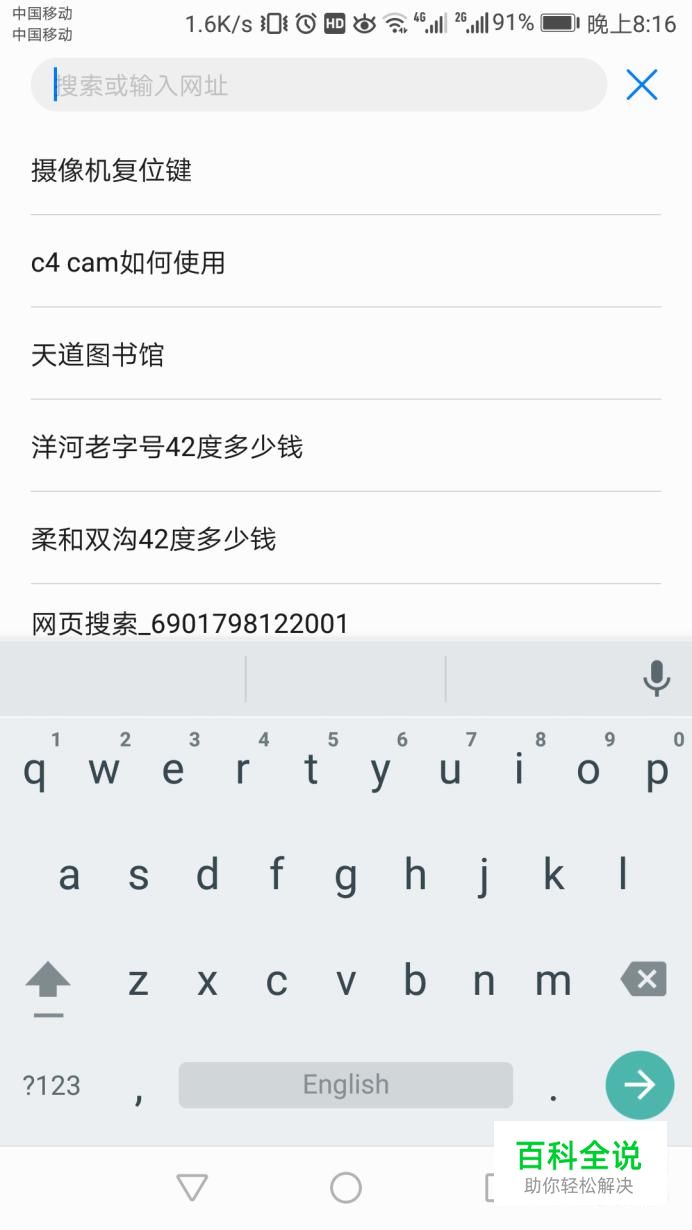
Task: Pick the 柔和双沟42度多少钱 suggestion
Action: tap(153, 539)
